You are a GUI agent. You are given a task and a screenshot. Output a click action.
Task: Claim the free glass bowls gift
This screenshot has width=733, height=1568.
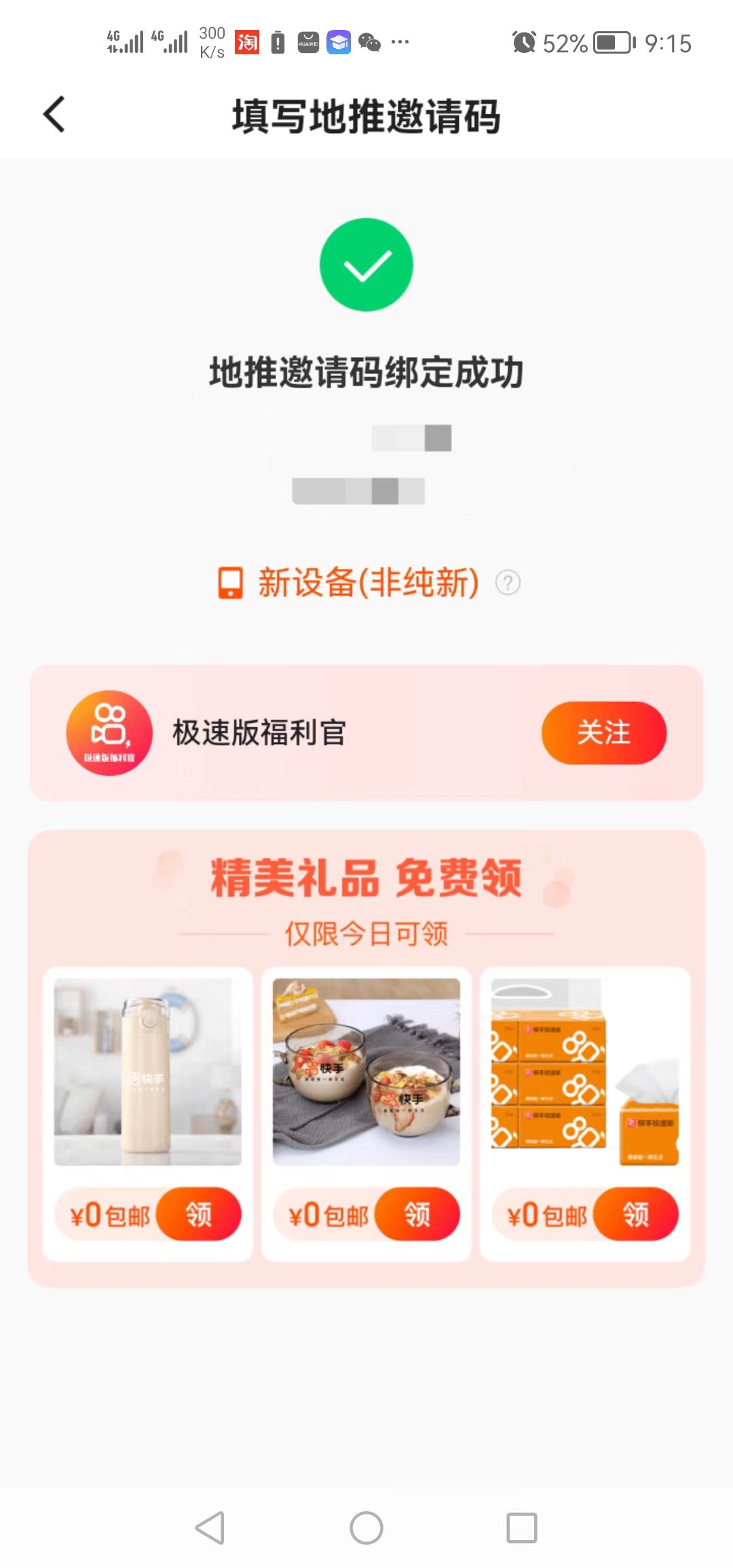click(417, 1214)
